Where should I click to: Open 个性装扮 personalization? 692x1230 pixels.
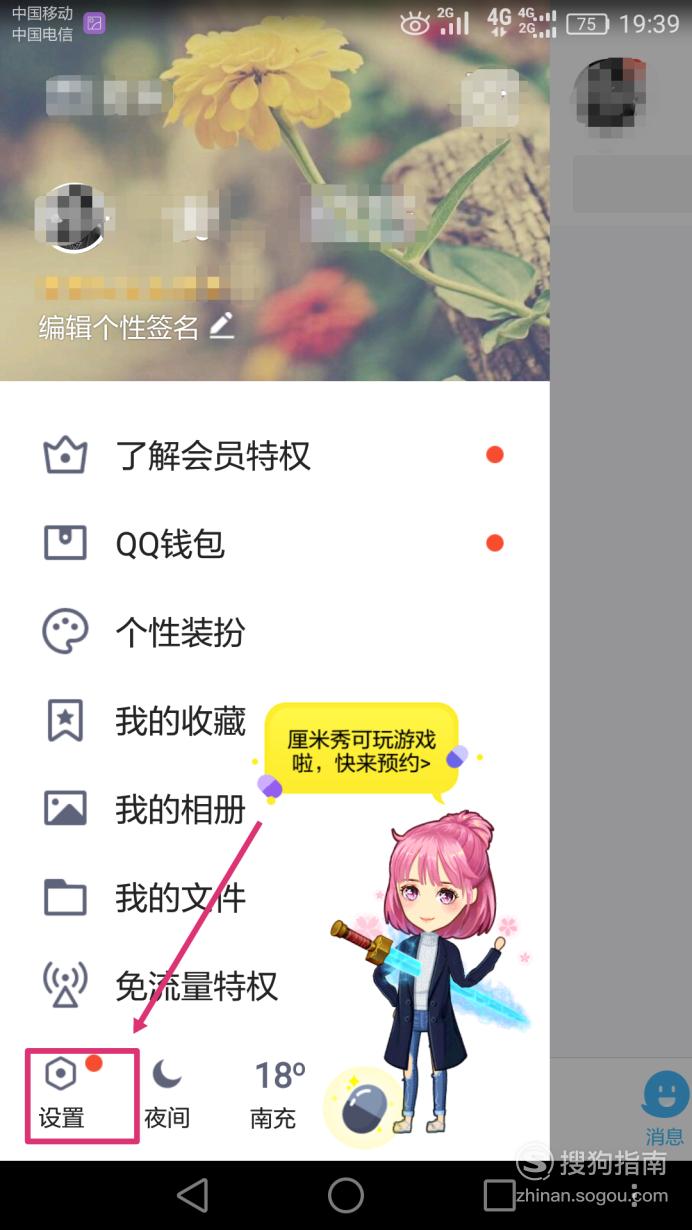pyautogui.click(x=180, y=633)
